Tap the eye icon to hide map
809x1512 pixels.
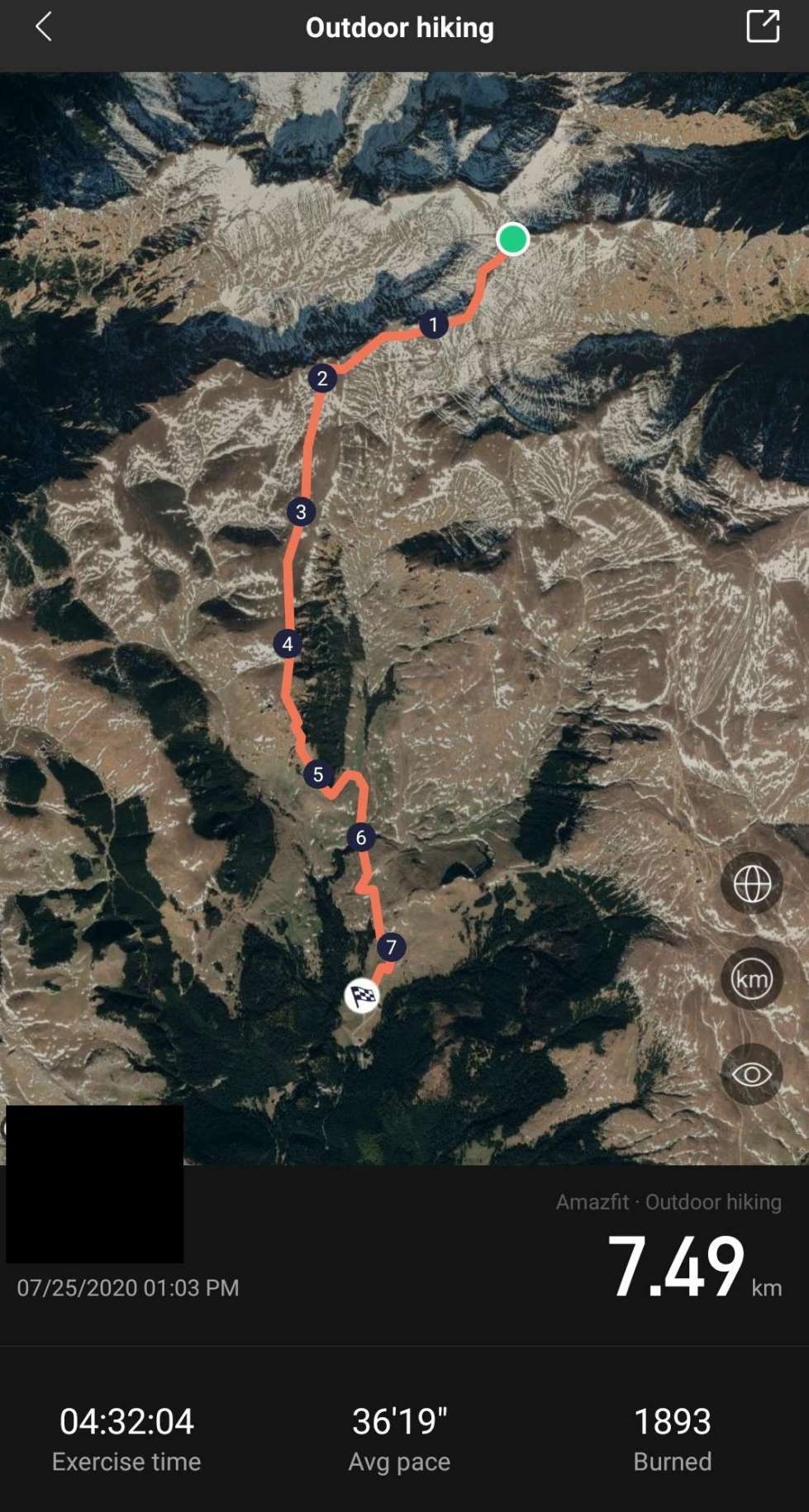point(751,1074)
